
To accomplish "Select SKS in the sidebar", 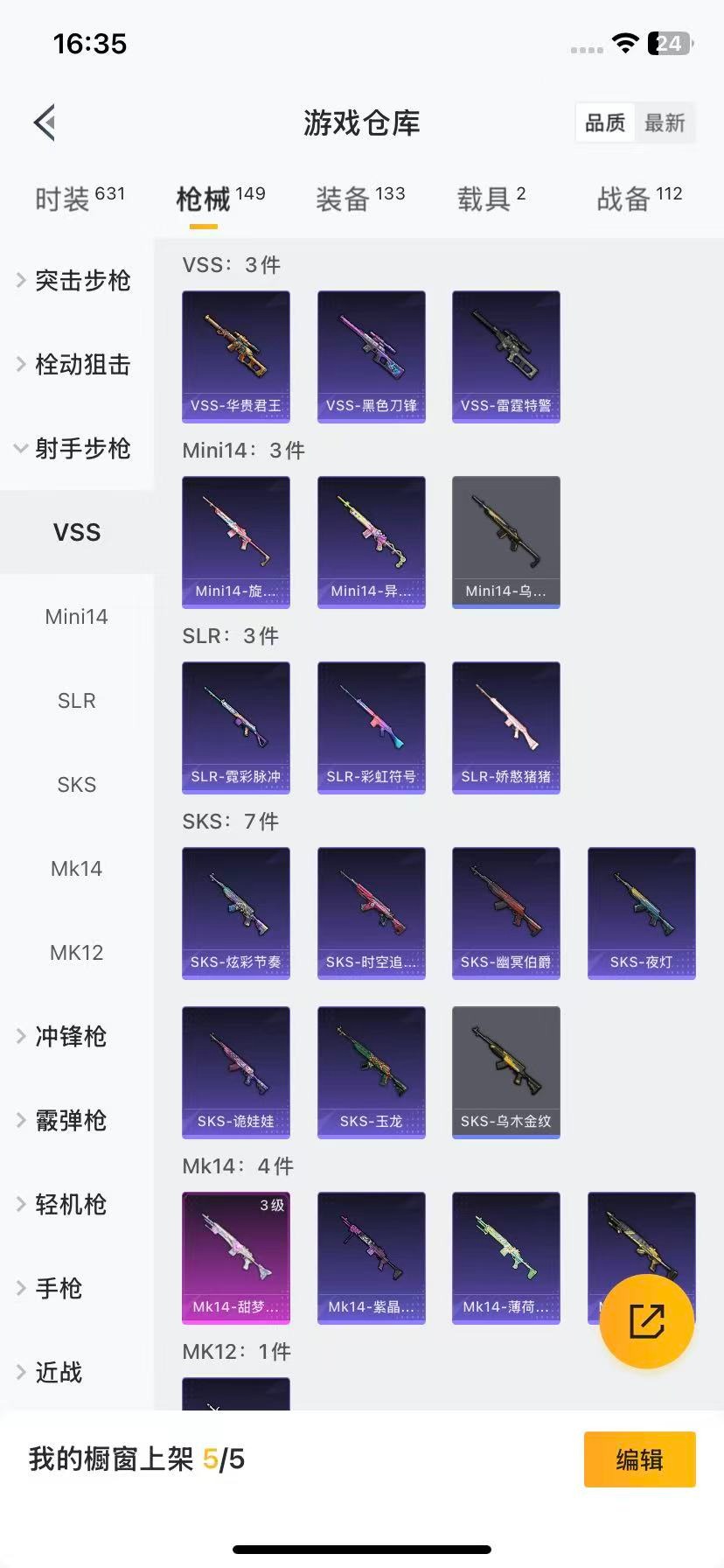I will (x=76, y=784).
